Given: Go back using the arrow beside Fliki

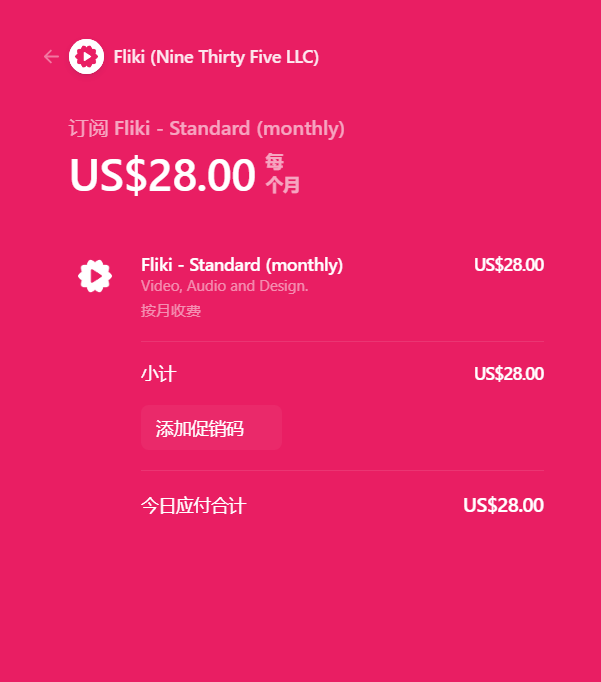Looking at the screenshot, I should (x=51, y=57).
